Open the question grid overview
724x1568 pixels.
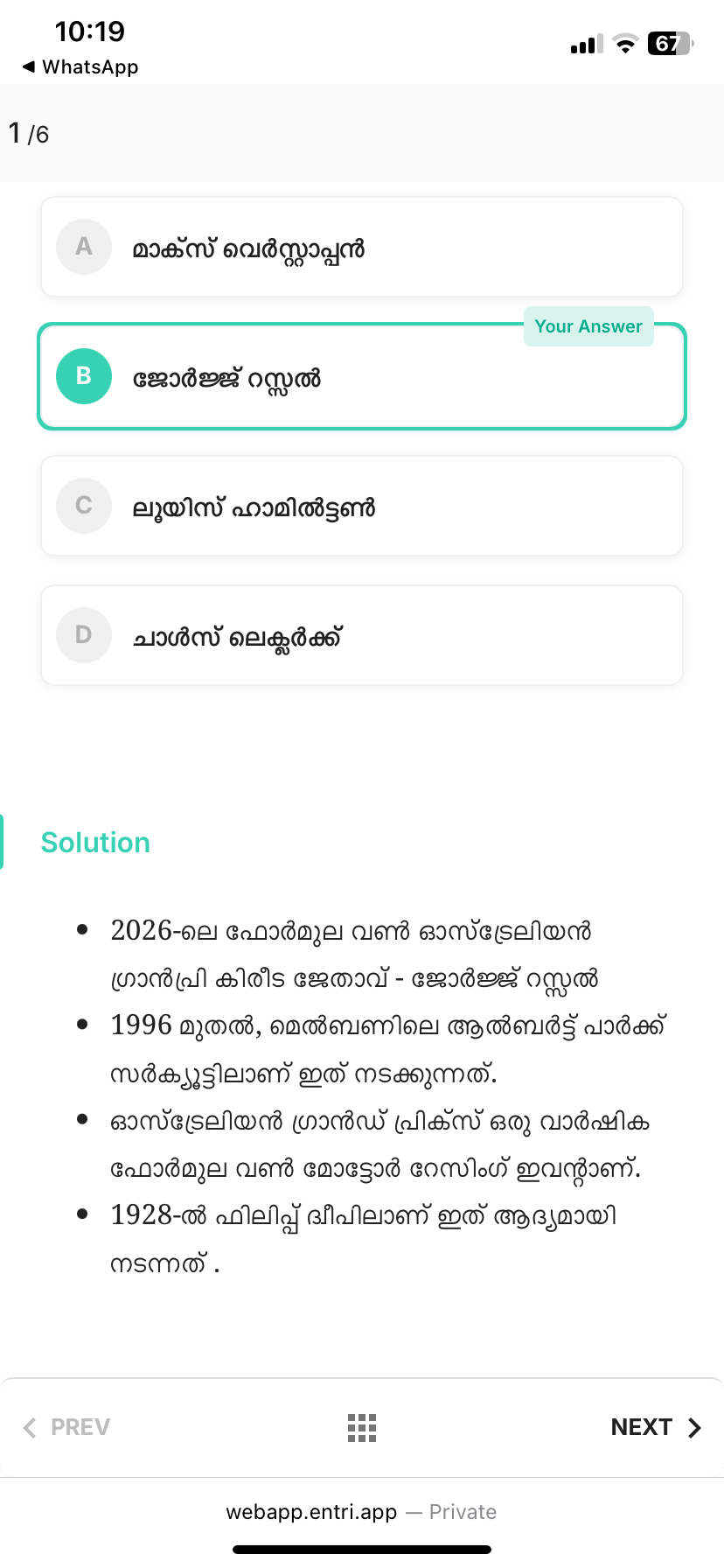(361, 1427)
